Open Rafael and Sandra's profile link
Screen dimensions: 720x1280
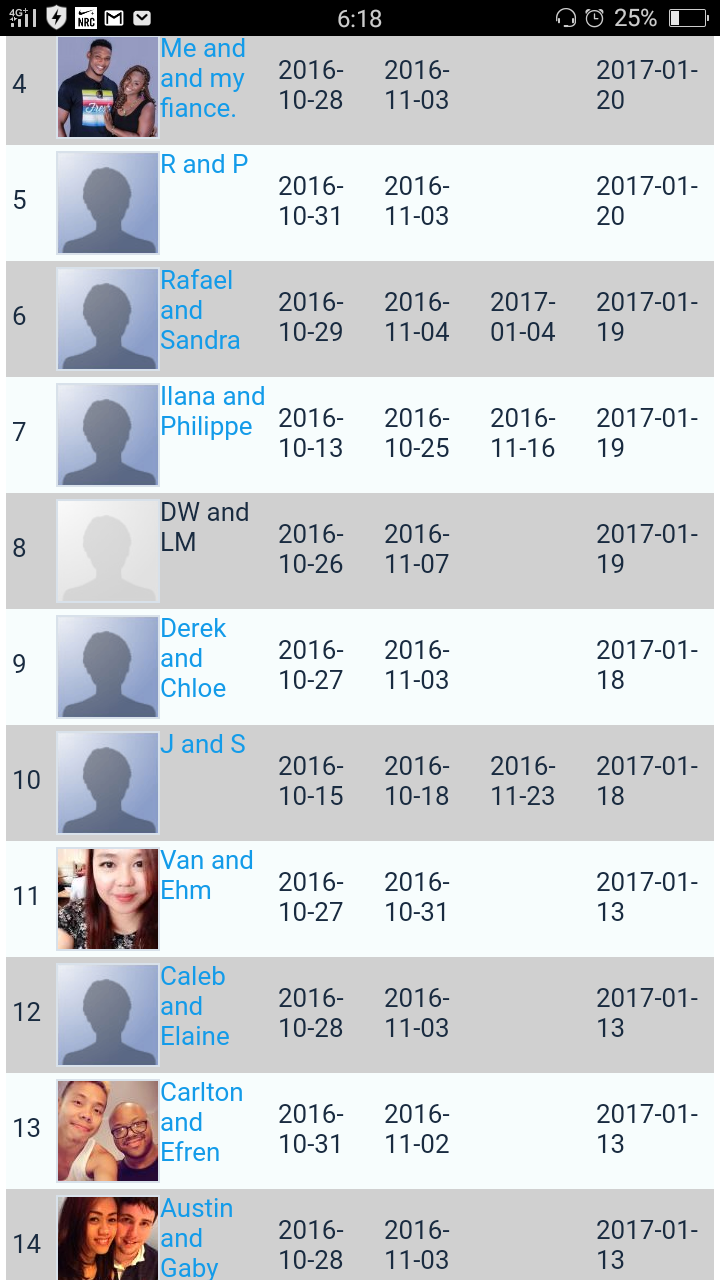click(x=200, y=310)
